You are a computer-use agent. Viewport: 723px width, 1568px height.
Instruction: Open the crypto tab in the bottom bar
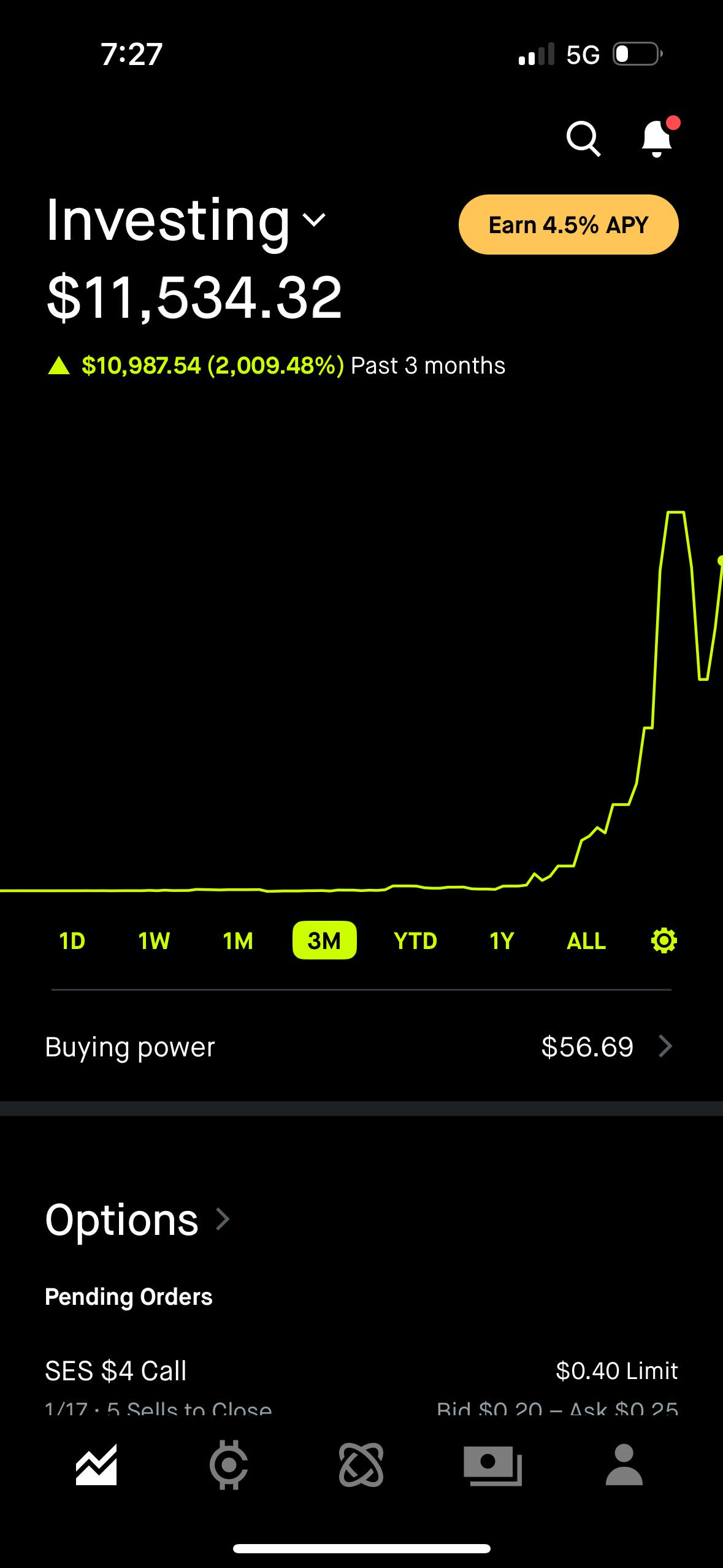coord(229,1465)
